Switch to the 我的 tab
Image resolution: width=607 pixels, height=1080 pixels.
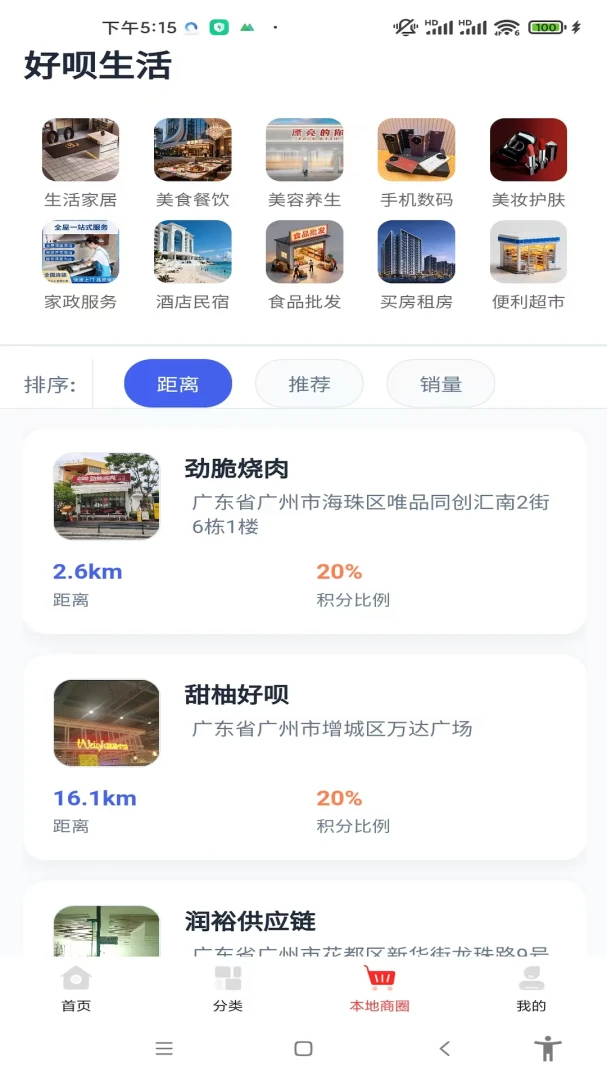tap(531, 988)
